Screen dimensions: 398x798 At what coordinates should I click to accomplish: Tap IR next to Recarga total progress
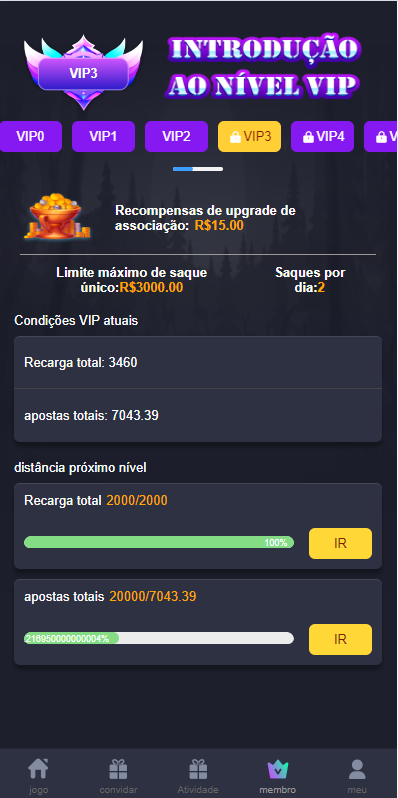click(340, 544)
